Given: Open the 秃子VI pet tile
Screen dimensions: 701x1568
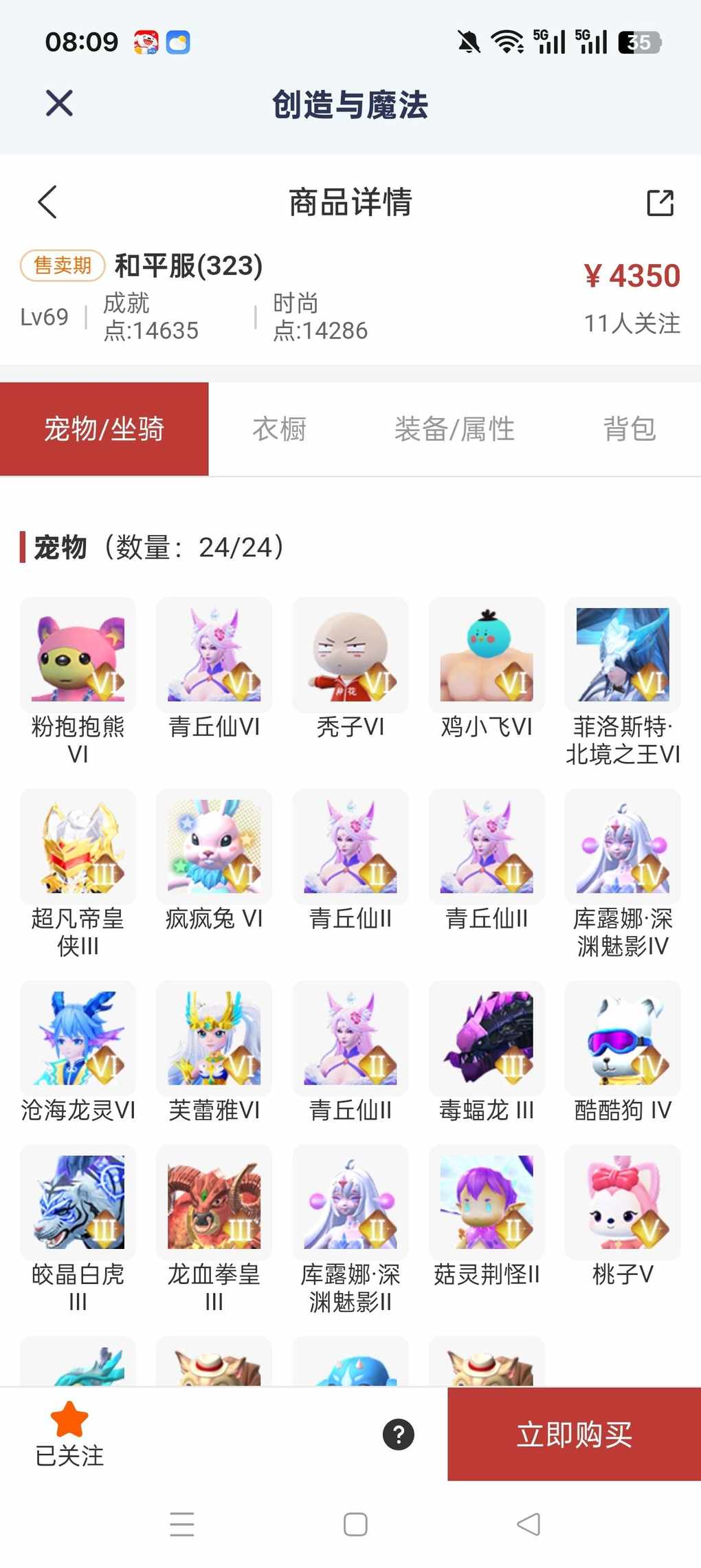Looking at the screenshot, I should tap(350, 655).
